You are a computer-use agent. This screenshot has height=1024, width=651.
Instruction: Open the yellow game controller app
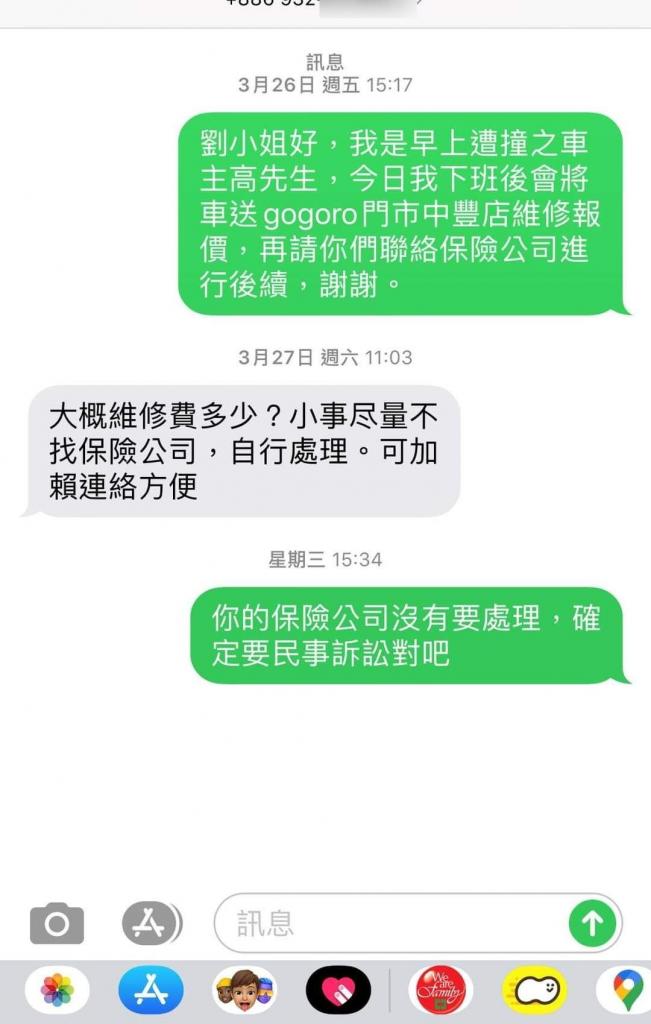534,992
